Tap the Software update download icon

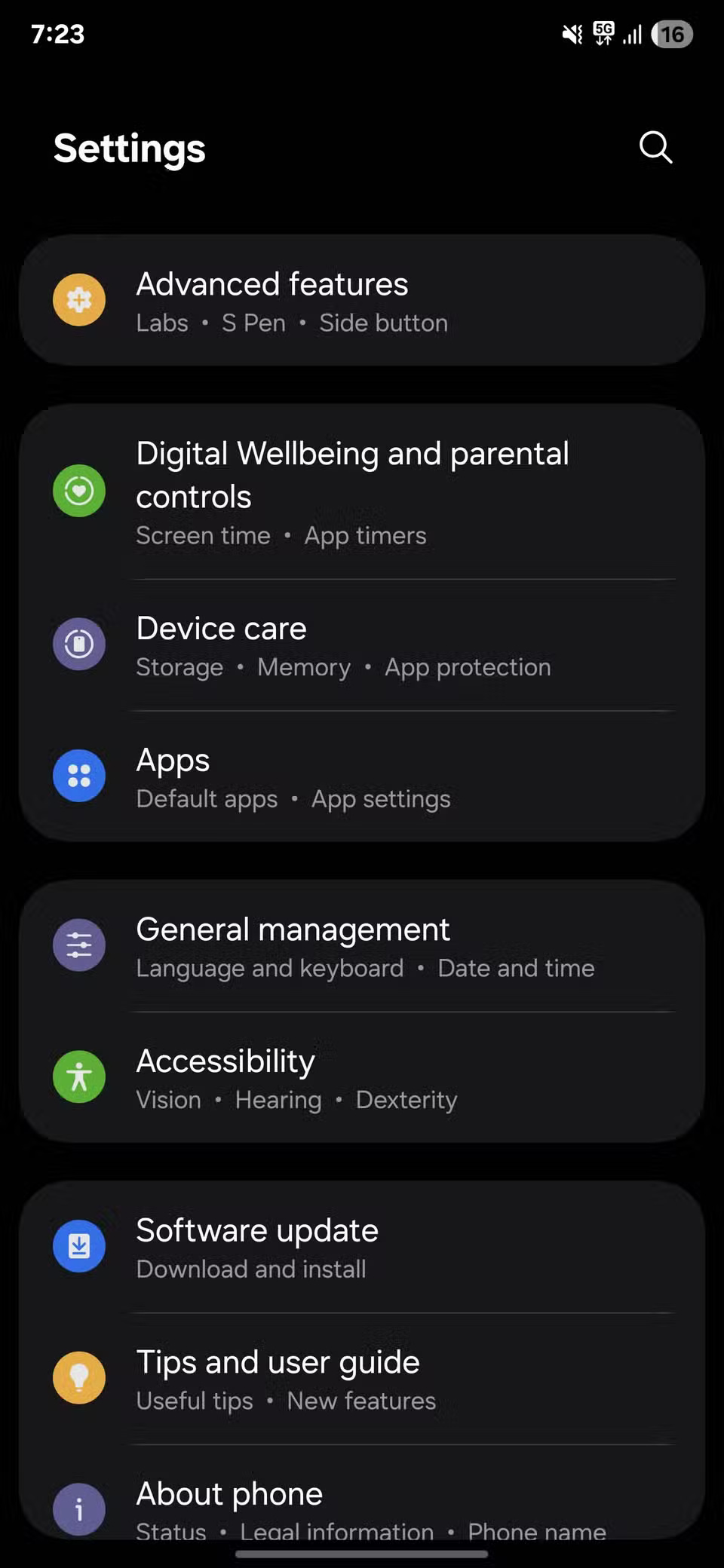[x=78, y=1245]
